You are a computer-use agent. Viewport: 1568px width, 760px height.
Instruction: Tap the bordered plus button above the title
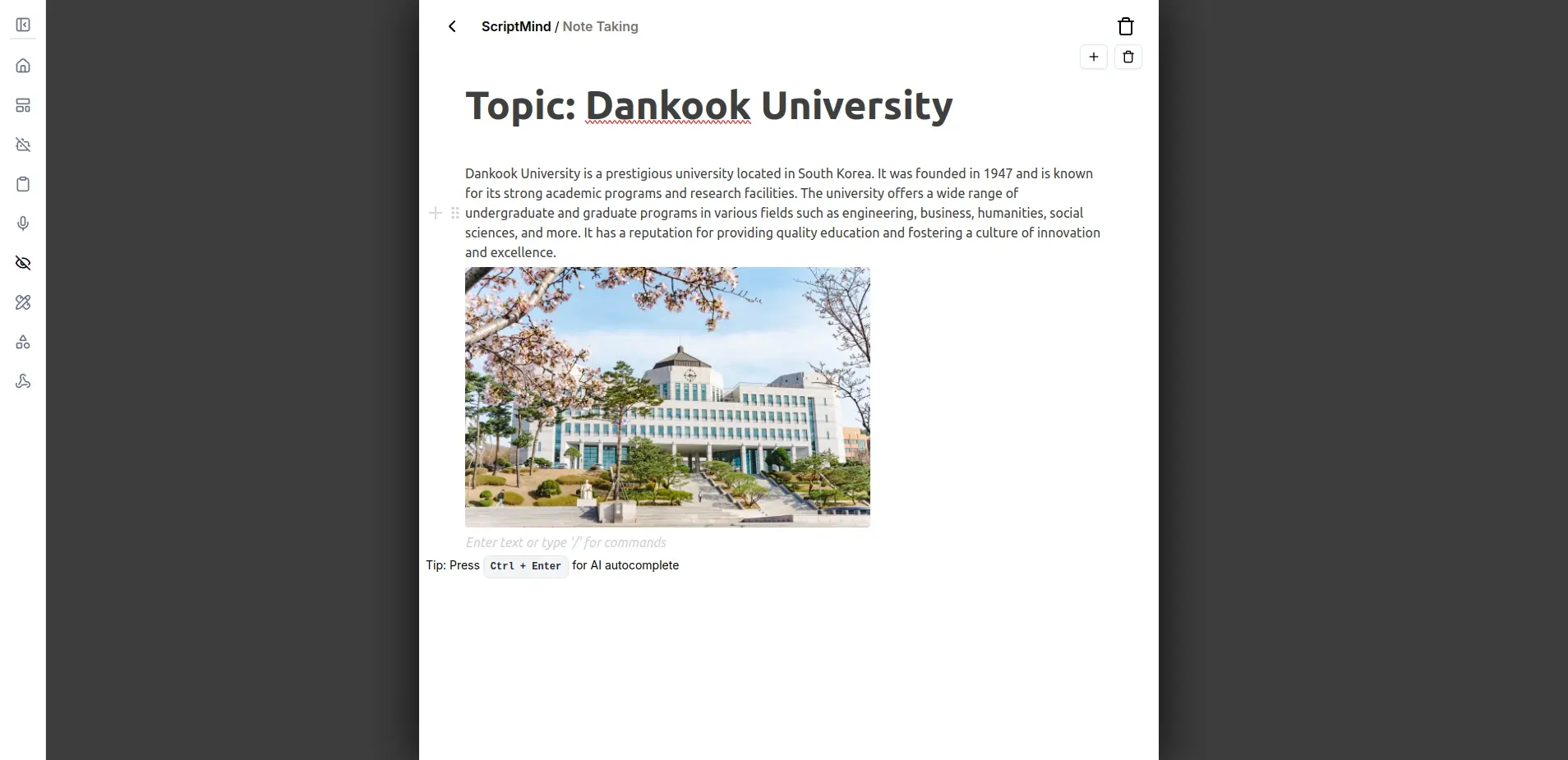pyautogui.click(x=1094, y=57)
